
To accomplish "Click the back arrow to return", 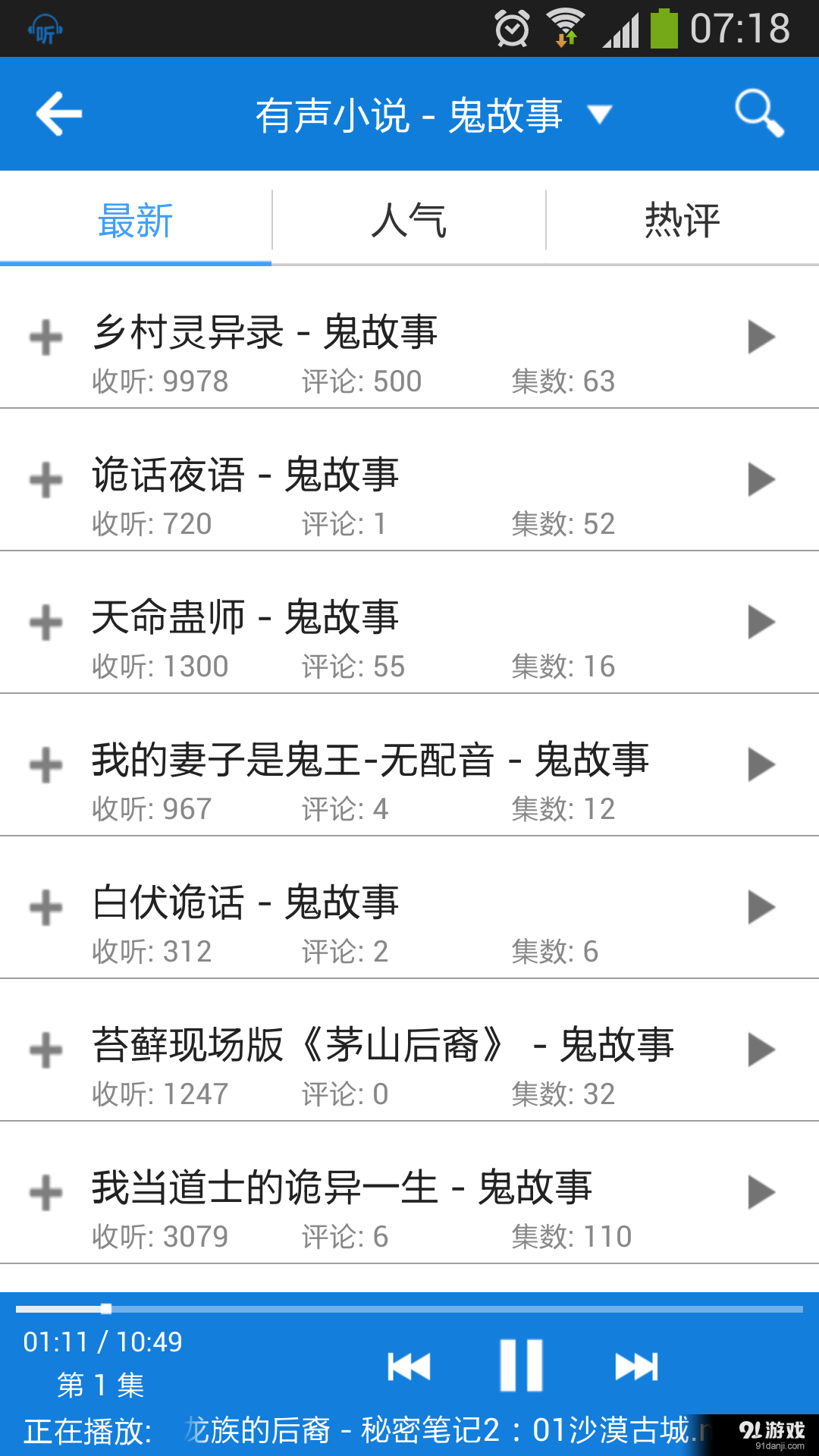I will (59, 114).
